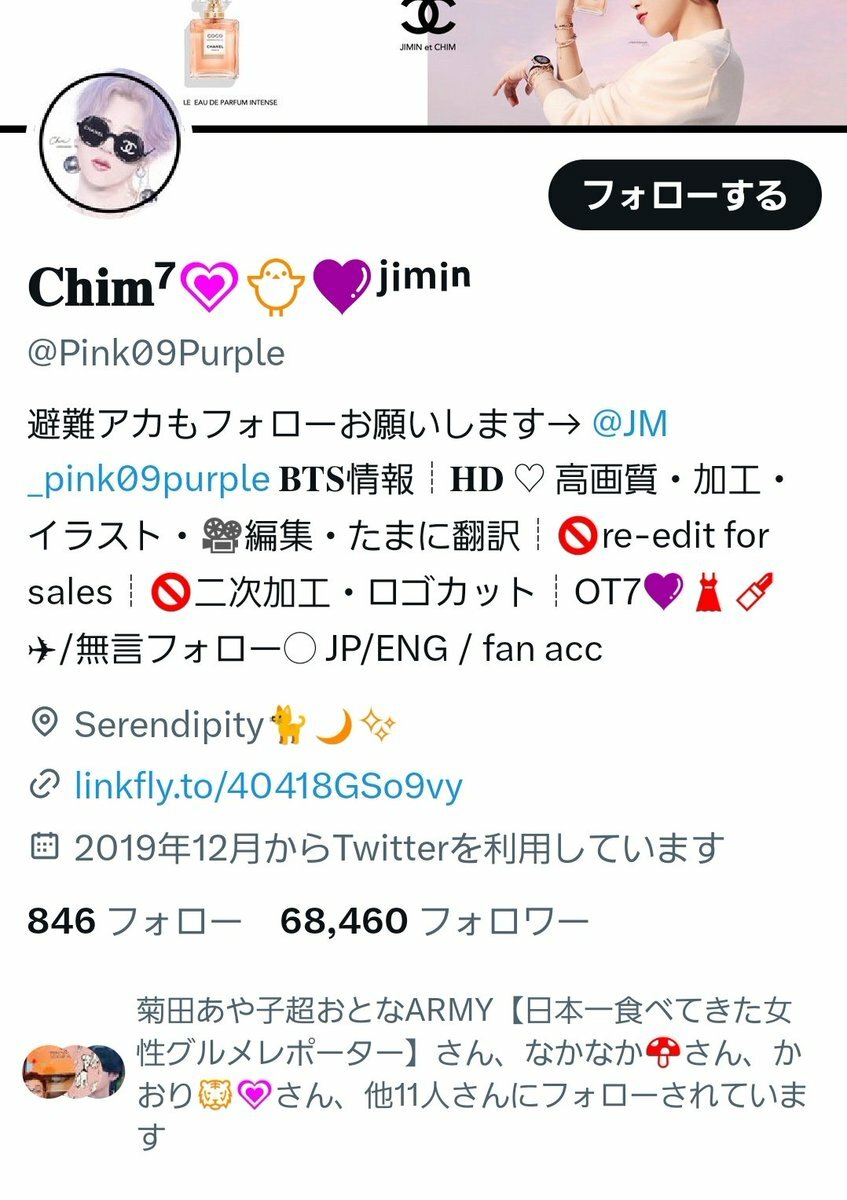Tap the フォローする follow button
Screen dimensions: 847x1200
tap(684, 194)
